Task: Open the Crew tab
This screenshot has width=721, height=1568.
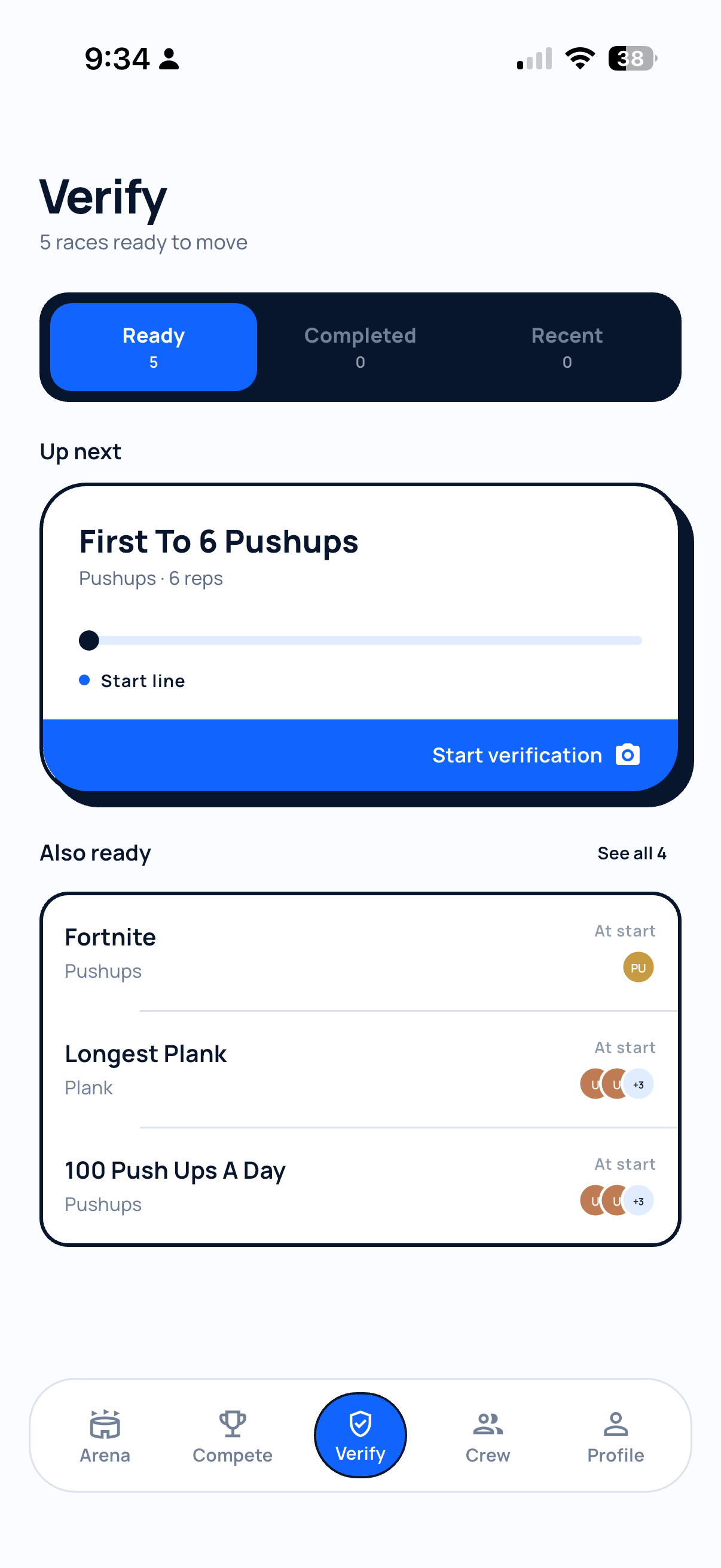Action: point(488,1436)
